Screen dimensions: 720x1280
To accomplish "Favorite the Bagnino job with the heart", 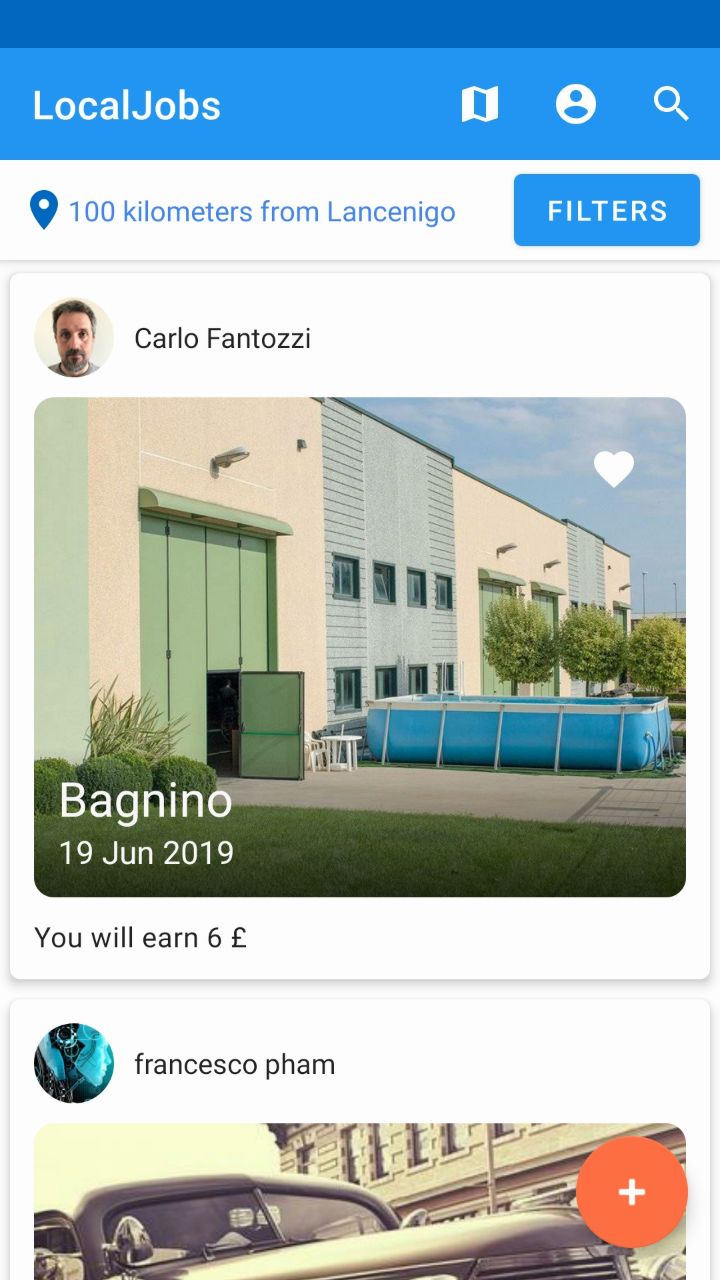I will (614, 469).
